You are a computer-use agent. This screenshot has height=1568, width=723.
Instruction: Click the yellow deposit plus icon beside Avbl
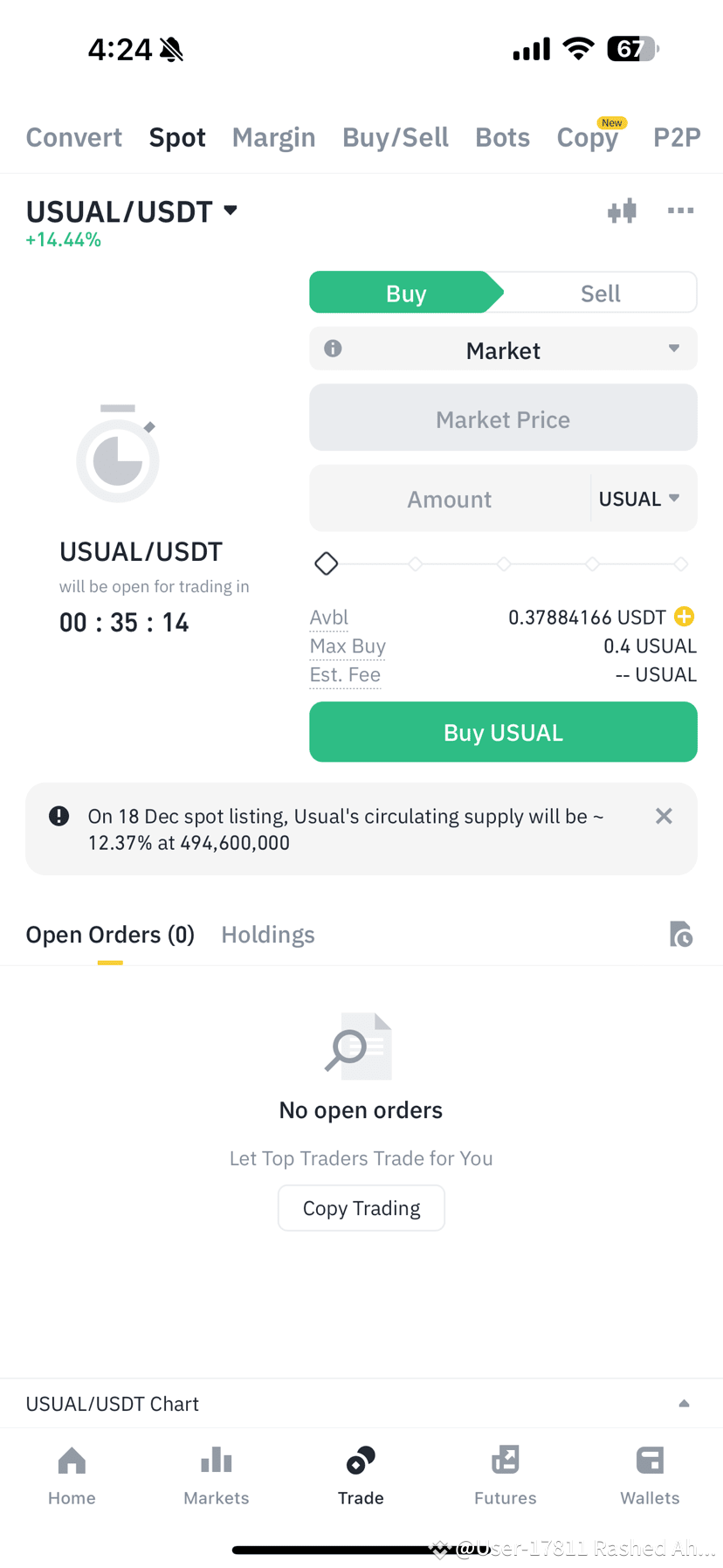coord(684,617)
